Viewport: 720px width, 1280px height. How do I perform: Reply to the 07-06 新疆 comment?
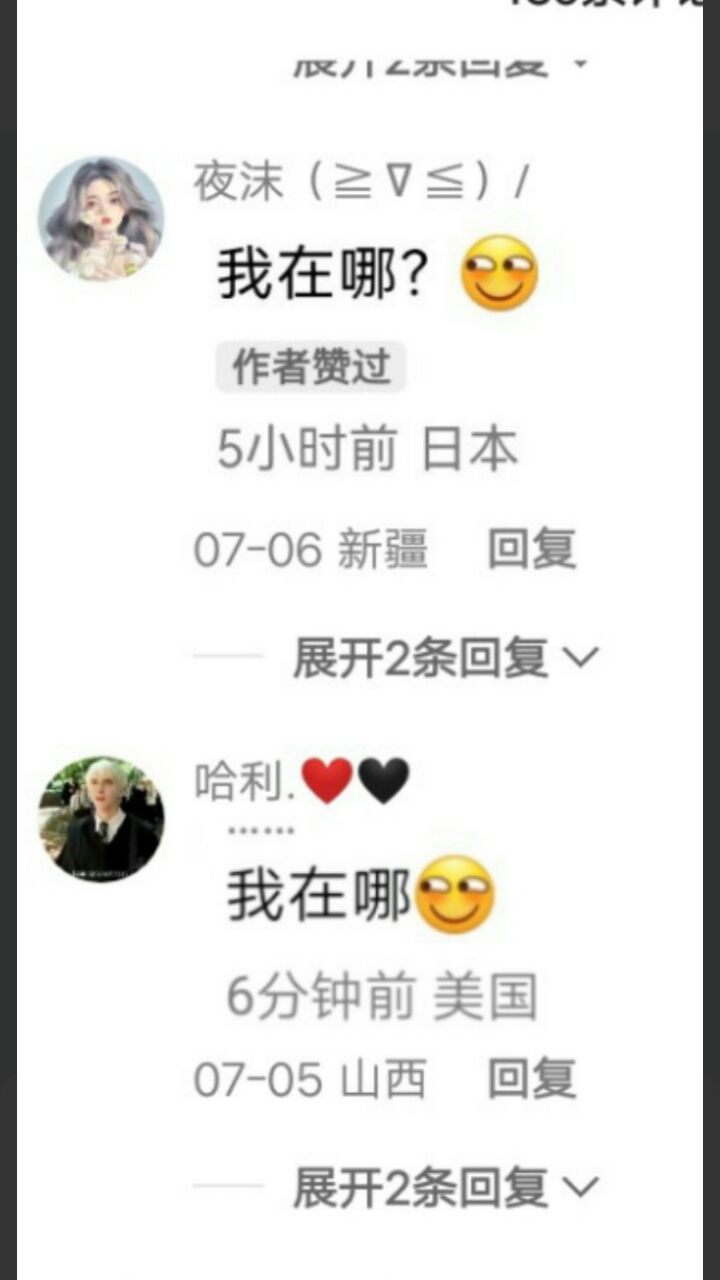(532, 550)
